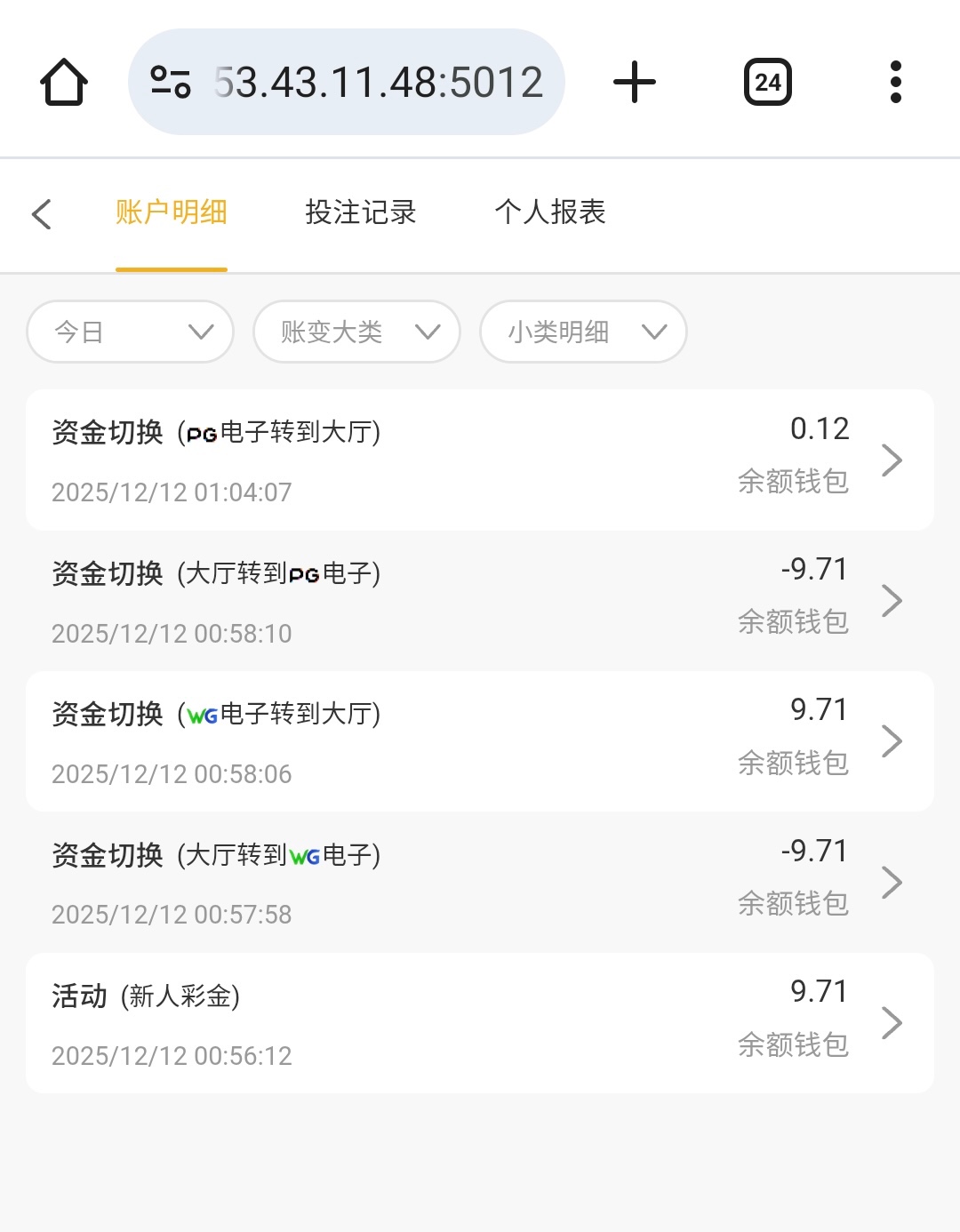Open the 账变大类 filter dropdown
This screenshot has width=960, height=1232.
356,332
